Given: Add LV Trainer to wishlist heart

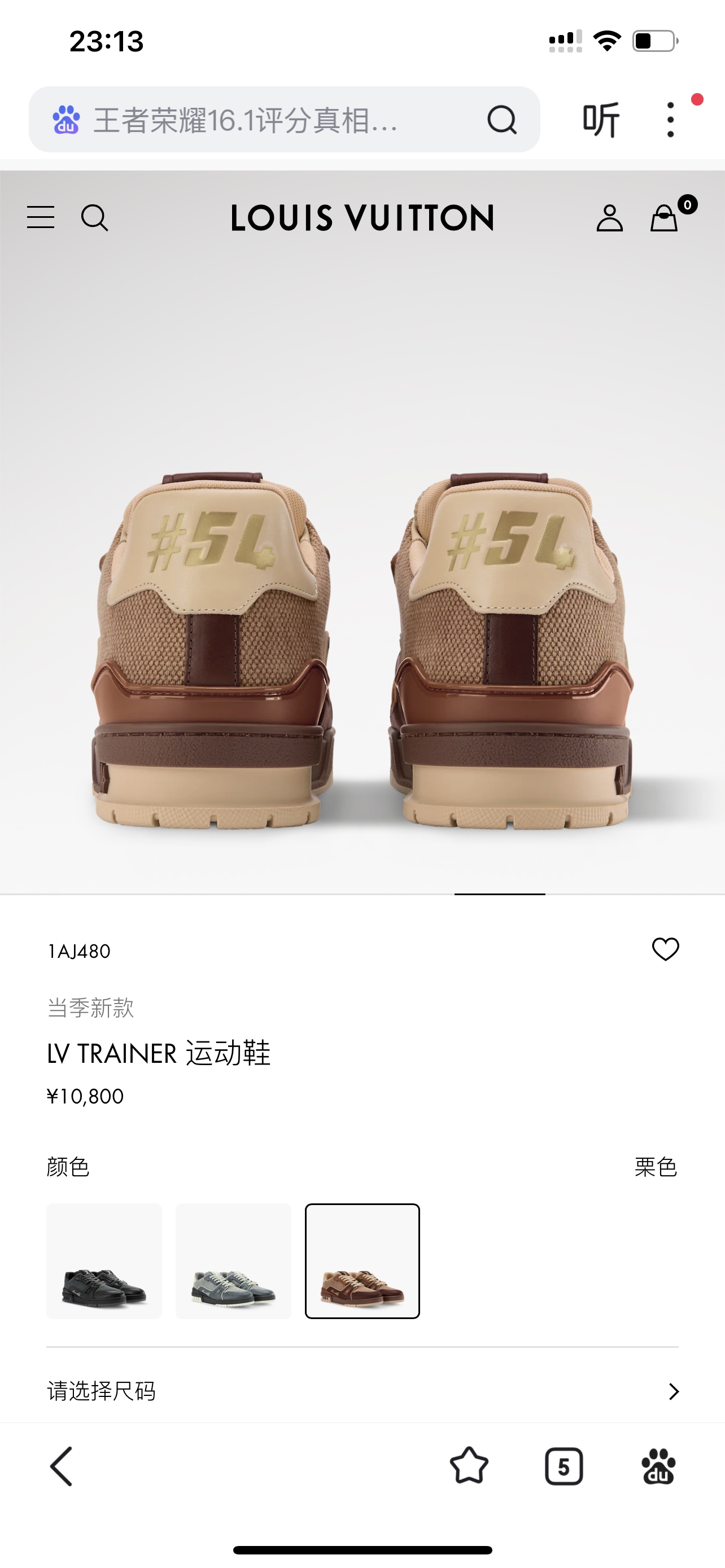Looking at the screenshot, I should [x=665, y=949].
